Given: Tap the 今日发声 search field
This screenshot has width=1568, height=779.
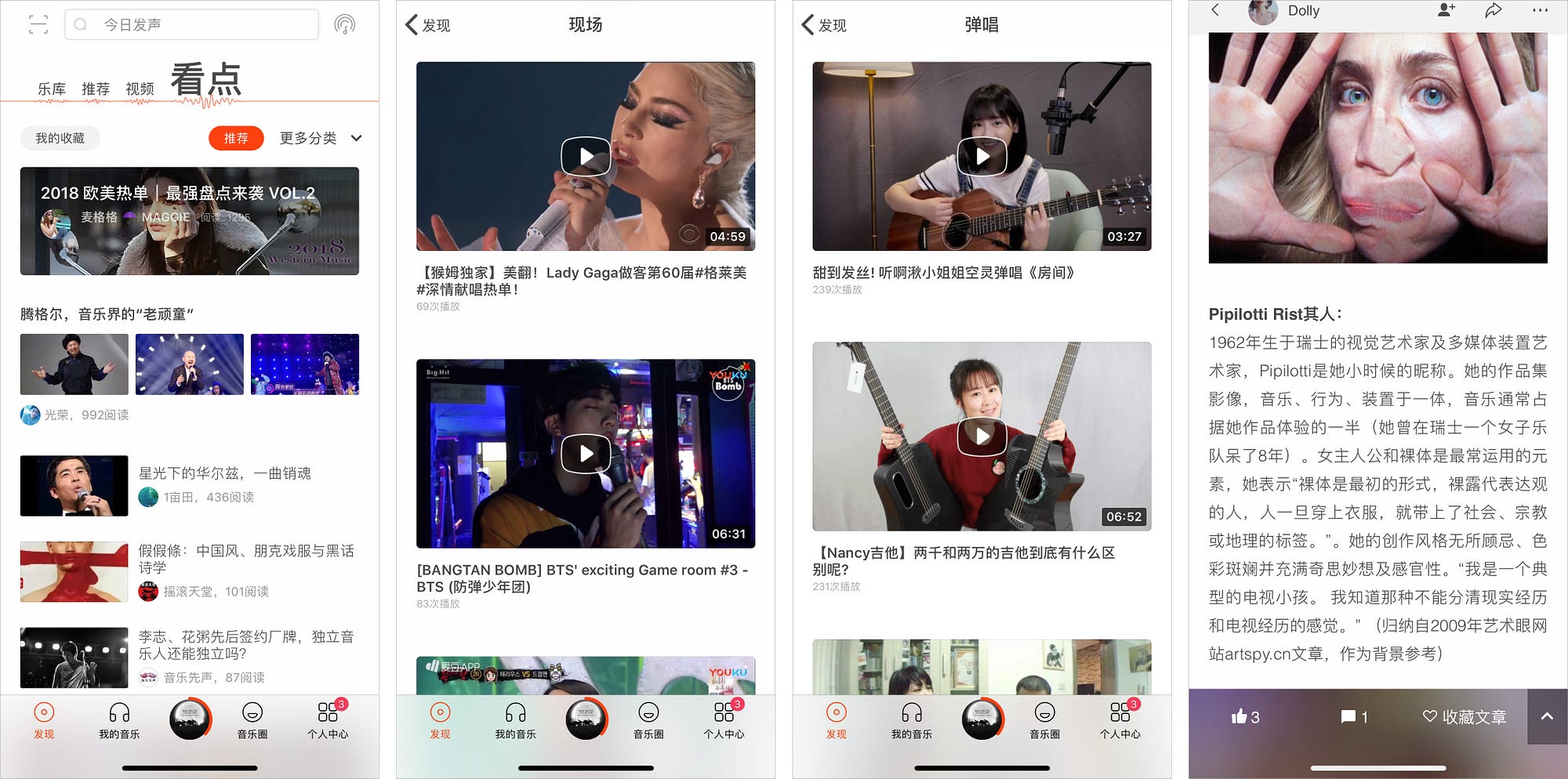Looking at the screenshot, I should pyautogui.click(x=192, y=24).
